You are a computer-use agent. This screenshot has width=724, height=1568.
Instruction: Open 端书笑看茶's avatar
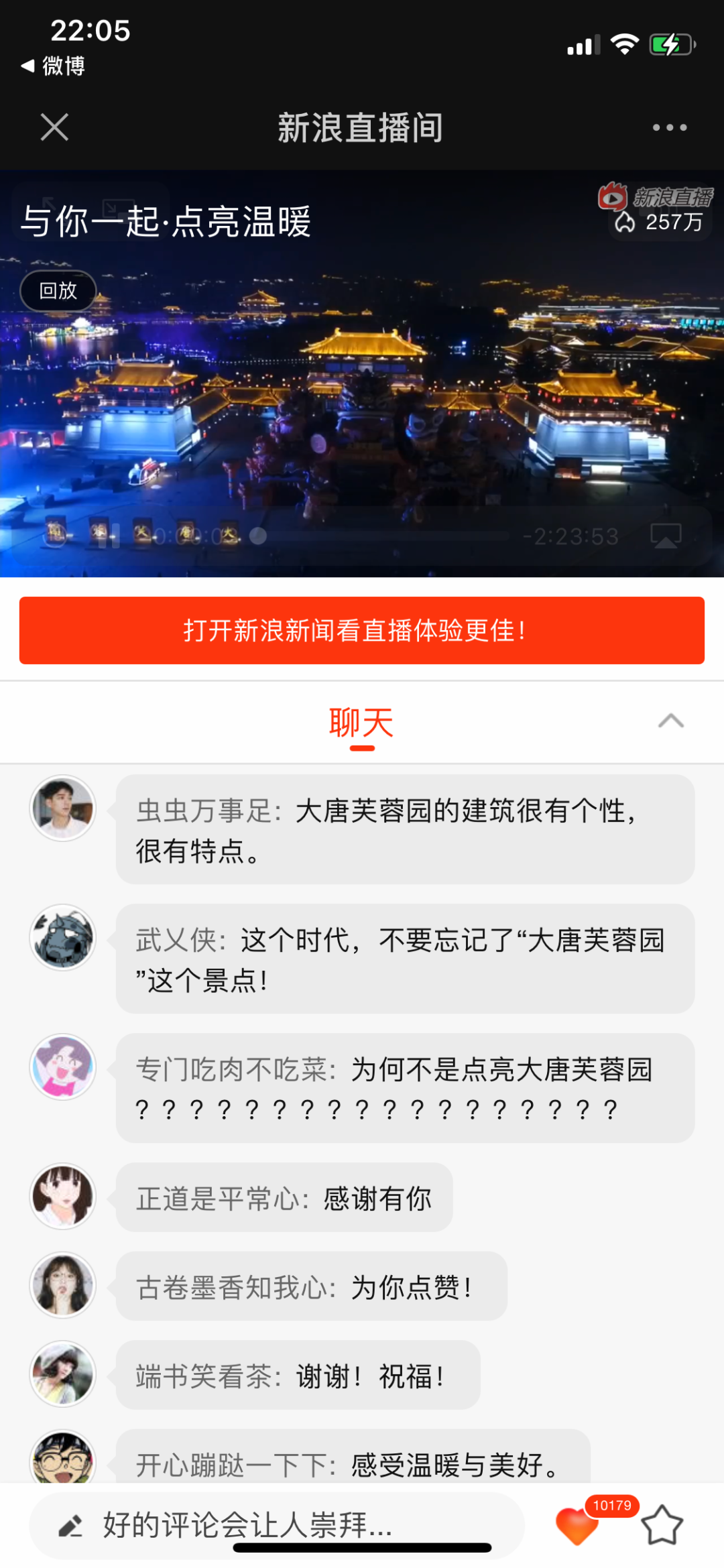click(x=63, y=1374)
